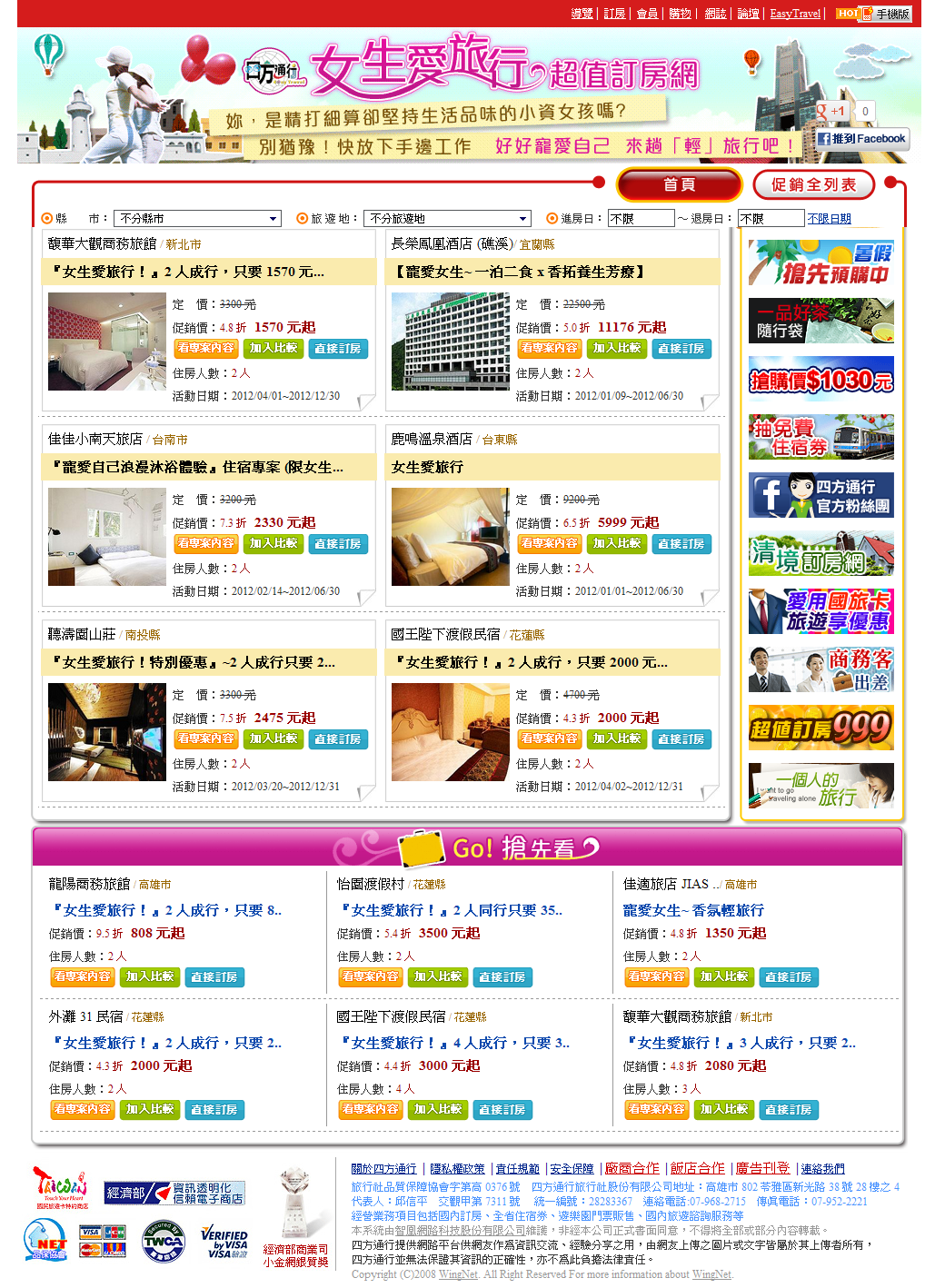Open the 促銷全列表 promotion list
Viewport: 935px width, 1288px height.
(813, 185)
